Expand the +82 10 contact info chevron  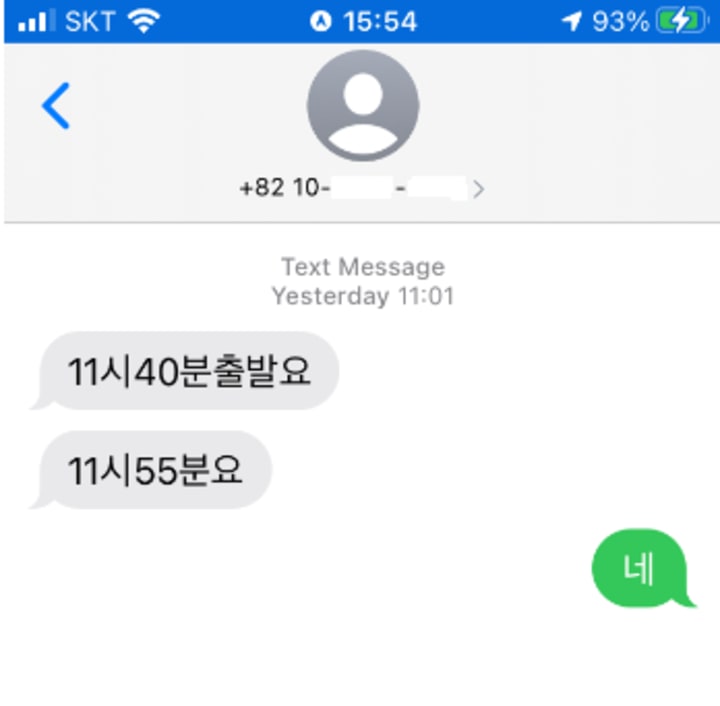click(479, 189)
